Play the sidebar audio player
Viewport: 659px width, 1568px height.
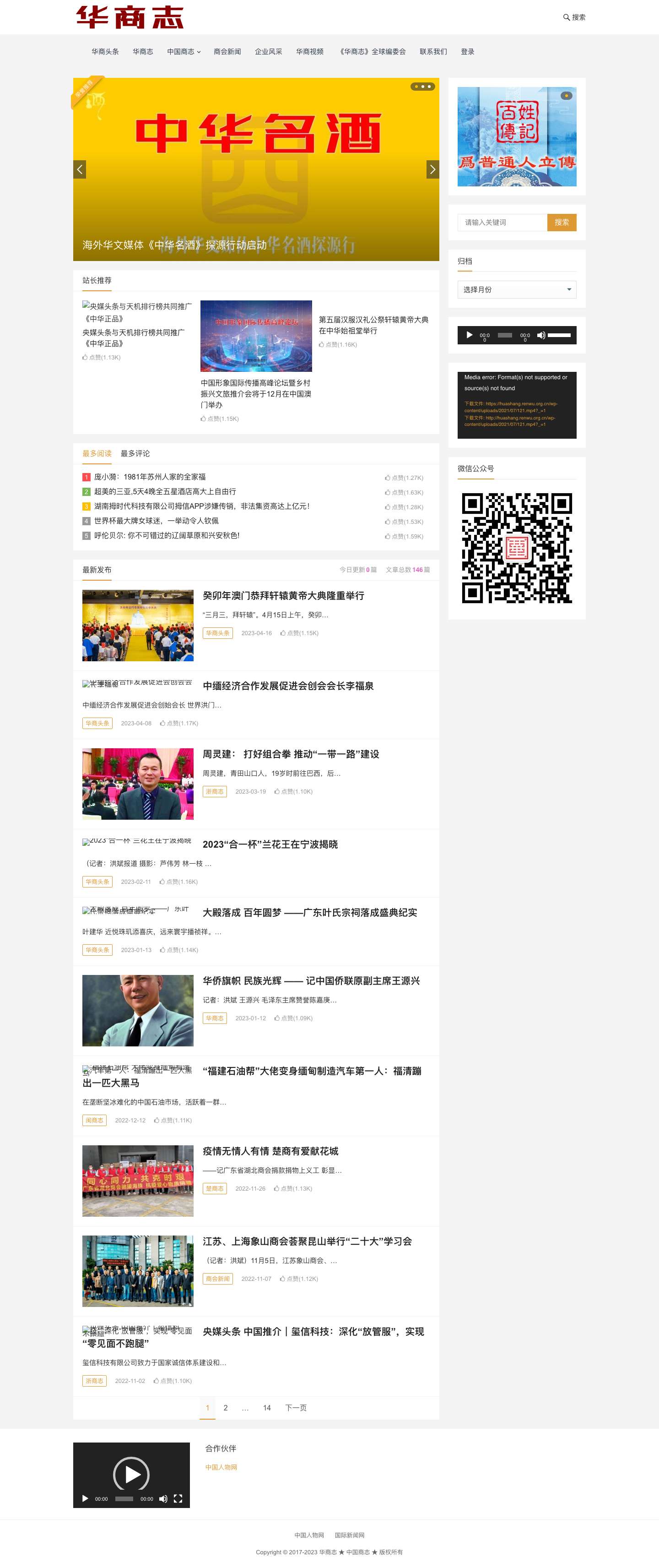(x=470, y=335)
